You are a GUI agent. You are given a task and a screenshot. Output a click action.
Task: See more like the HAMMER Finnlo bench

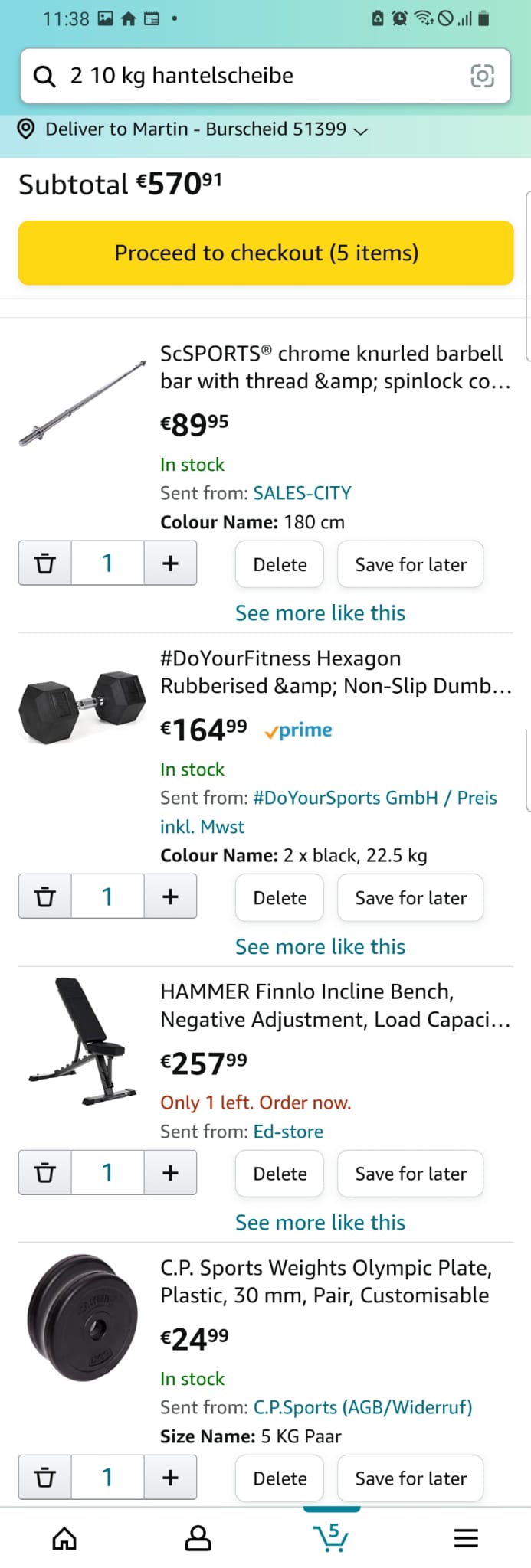[x=320, y=1222]
